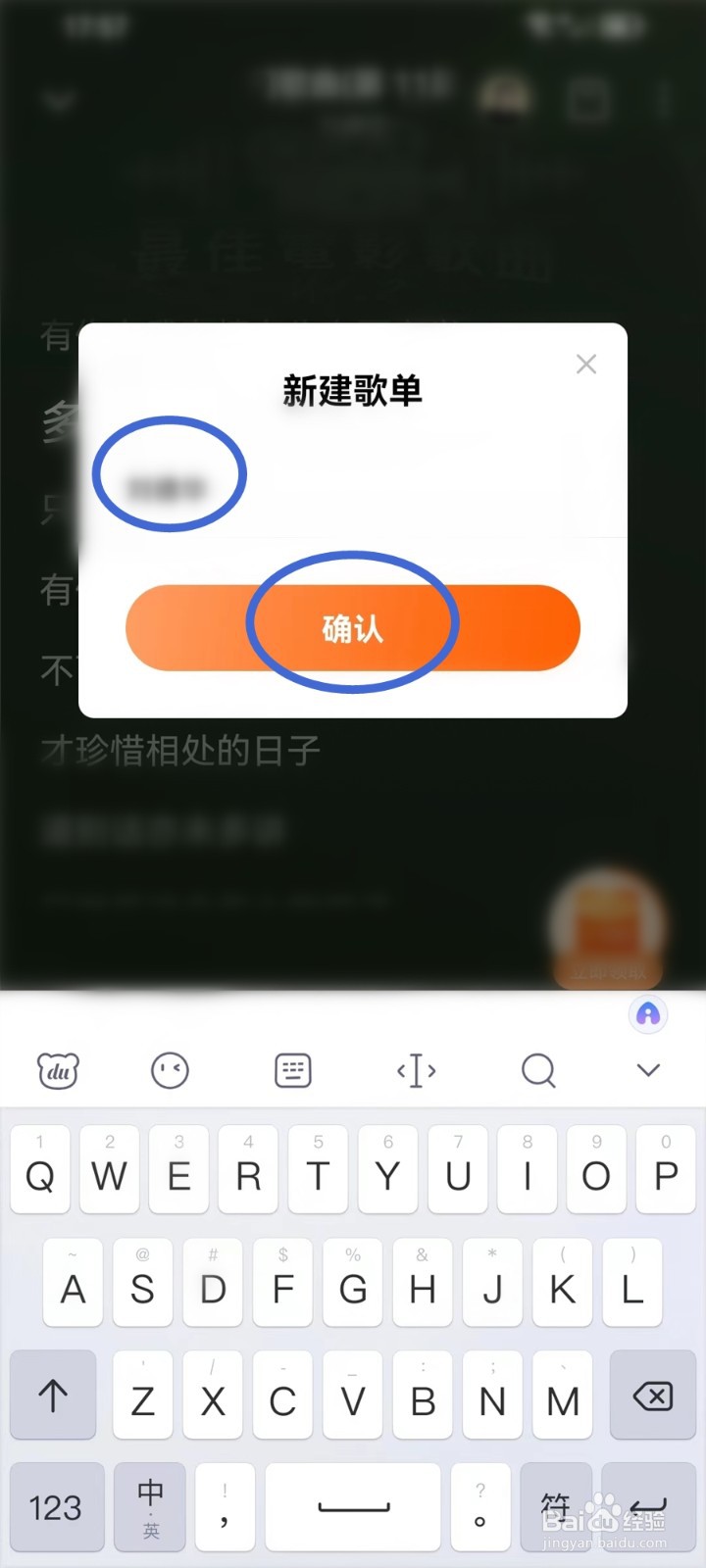Viewport: 706px width, 1568px height.
Task: Collapse the keyboard with the down chevron
Action: (x=647, y=1070)
